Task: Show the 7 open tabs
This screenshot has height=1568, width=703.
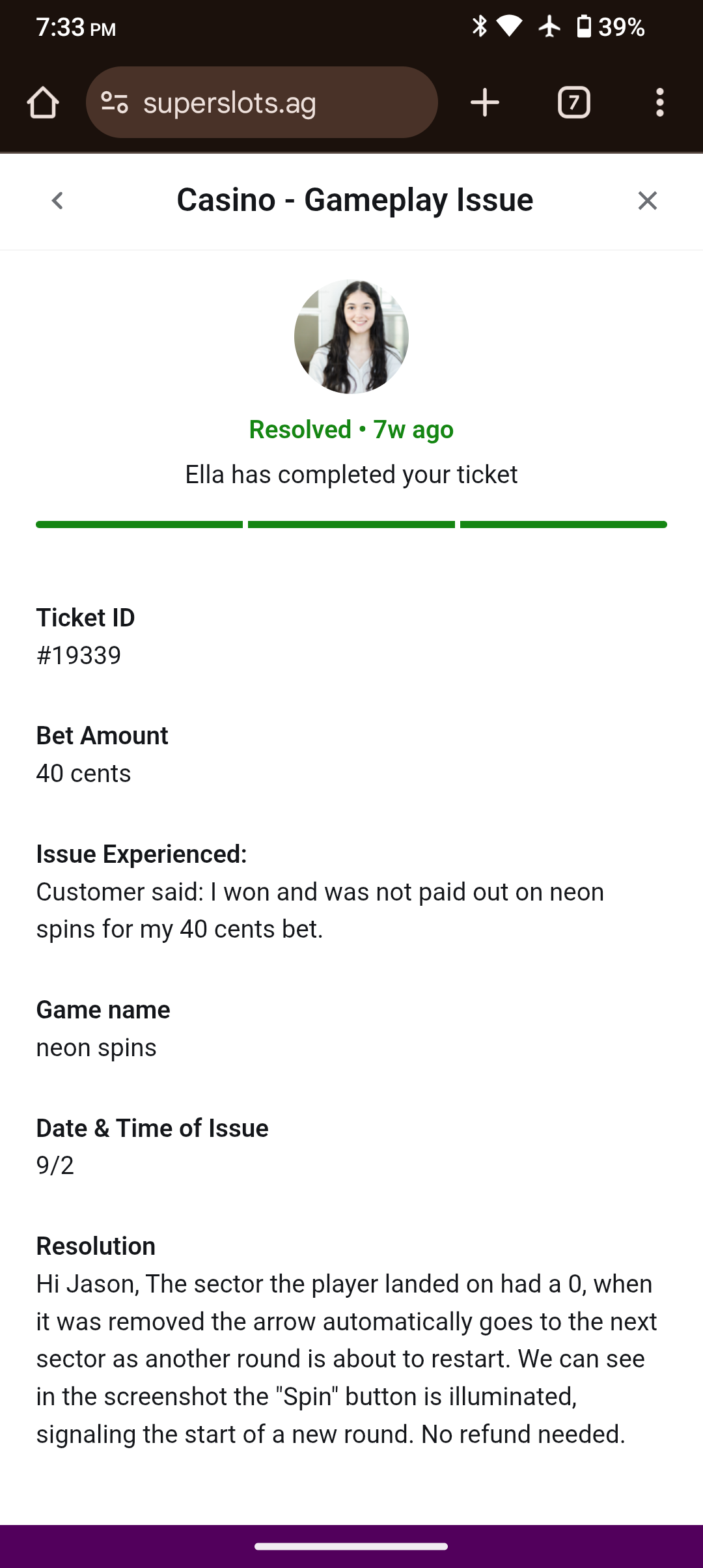Action: [x=573, y=103]
